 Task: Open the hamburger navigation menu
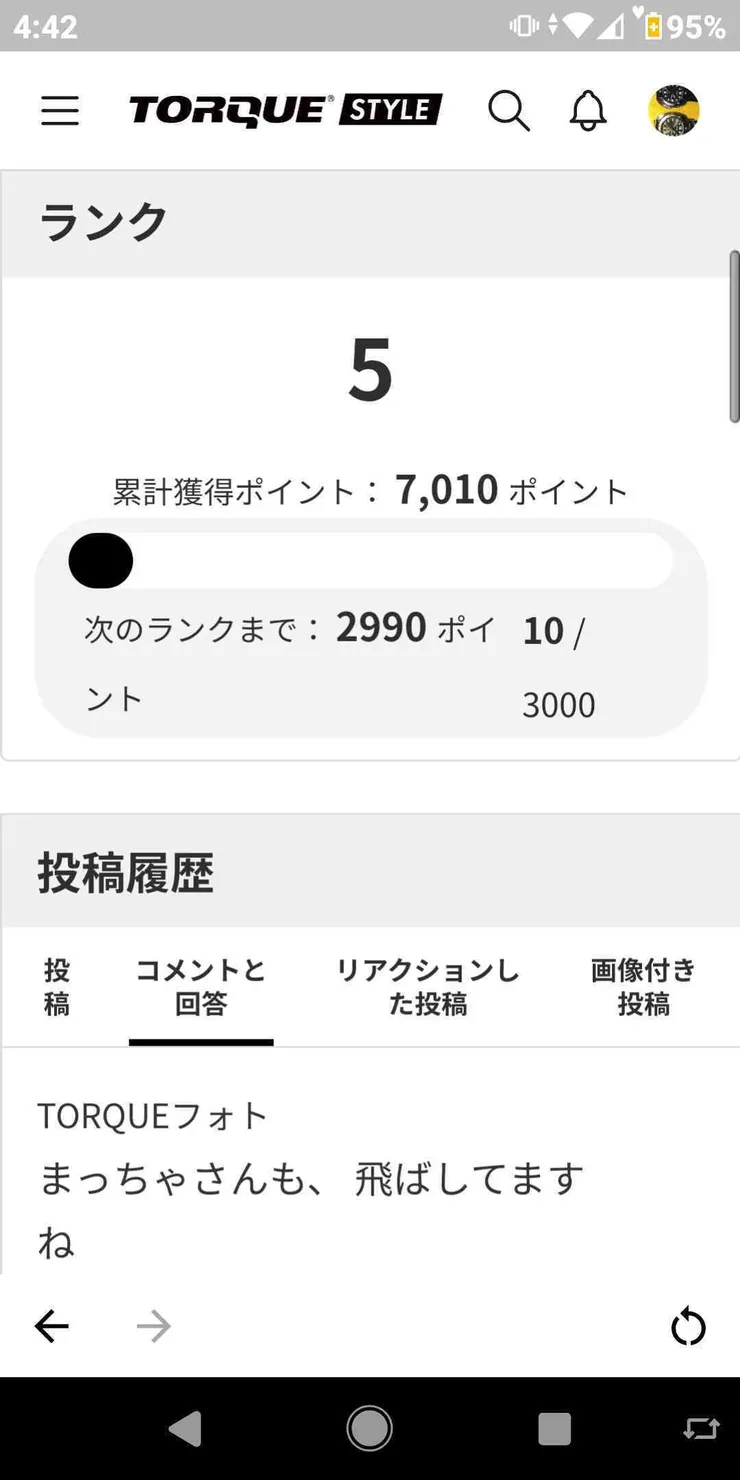60,110
